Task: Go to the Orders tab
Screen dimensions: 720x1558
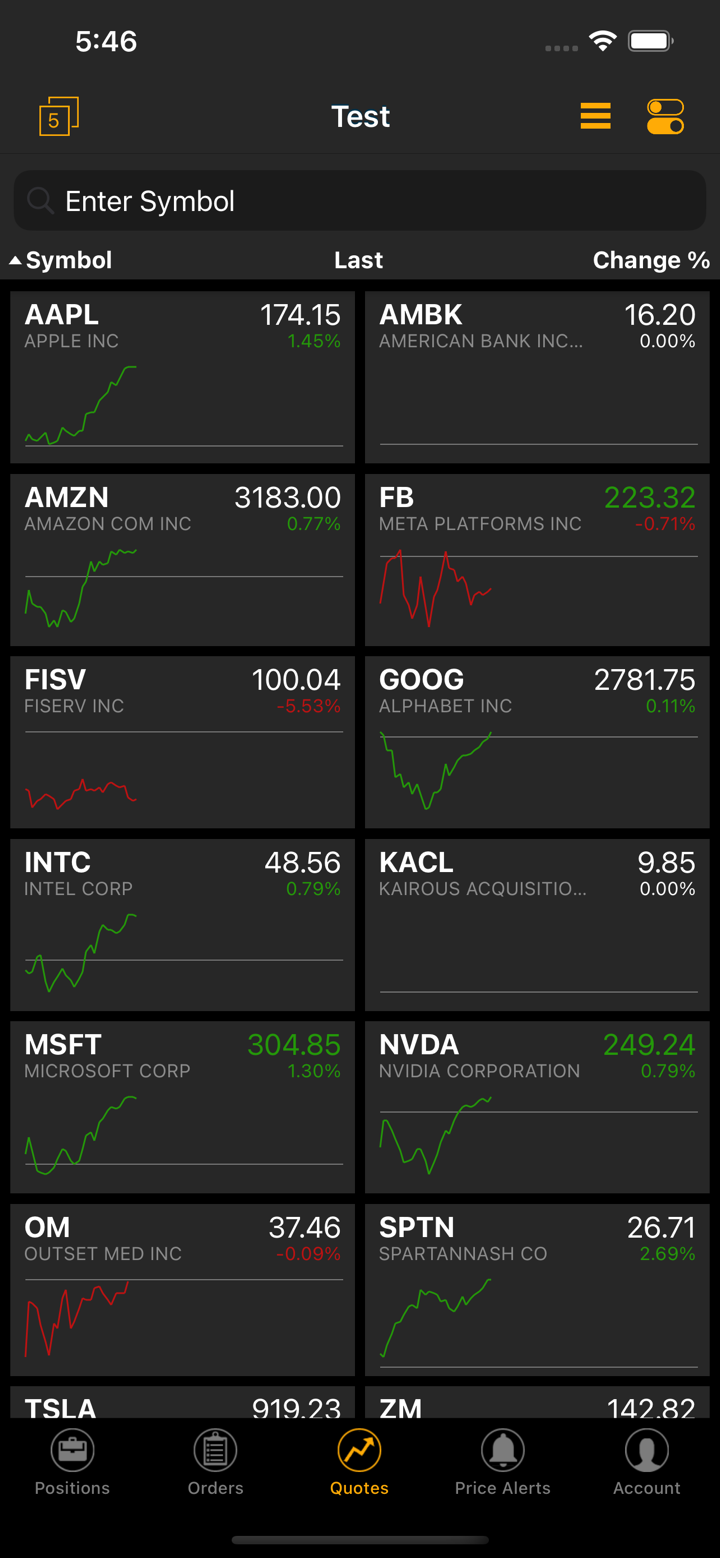Action: coord(215,1462)
